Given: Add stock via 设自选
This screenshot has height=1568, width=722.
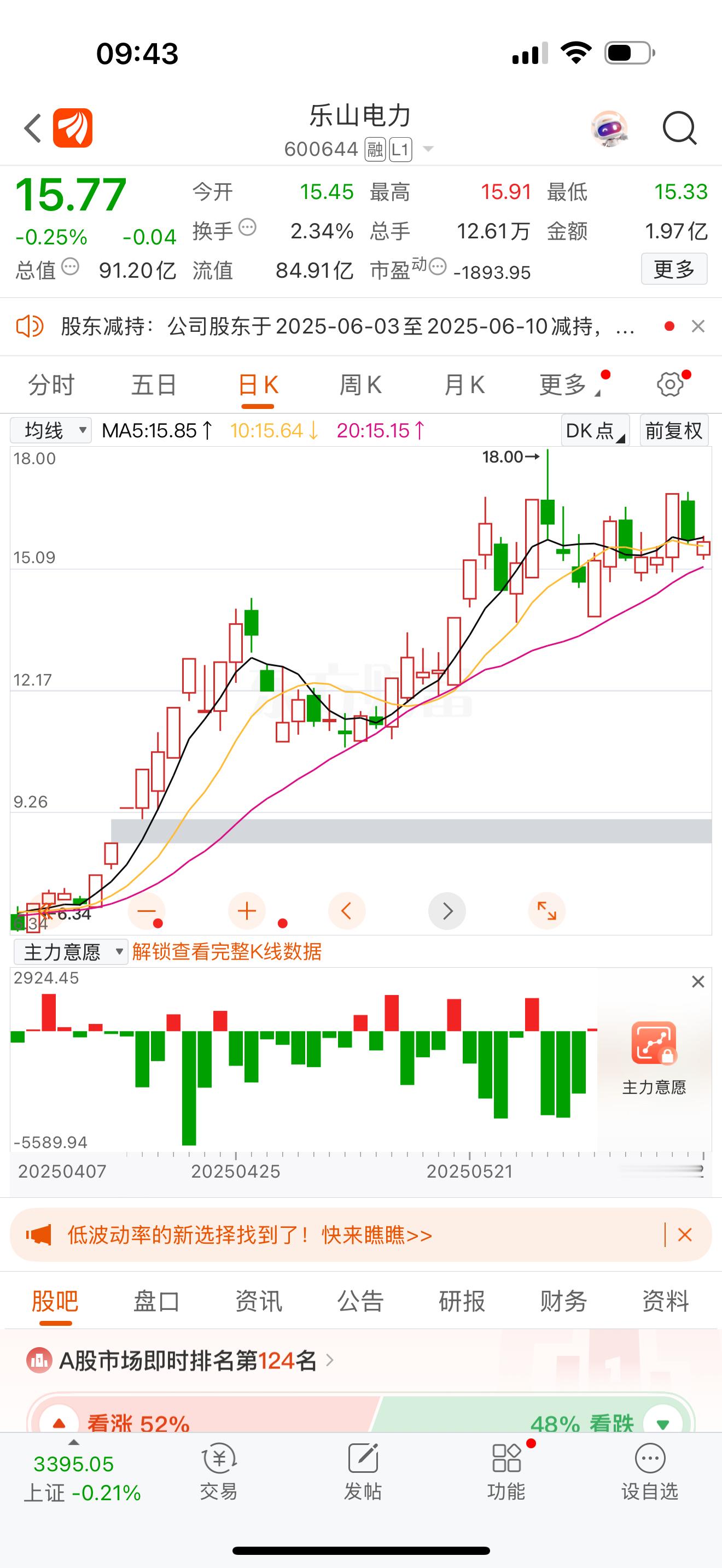Looking at the screenshot, I should 650,1473.
